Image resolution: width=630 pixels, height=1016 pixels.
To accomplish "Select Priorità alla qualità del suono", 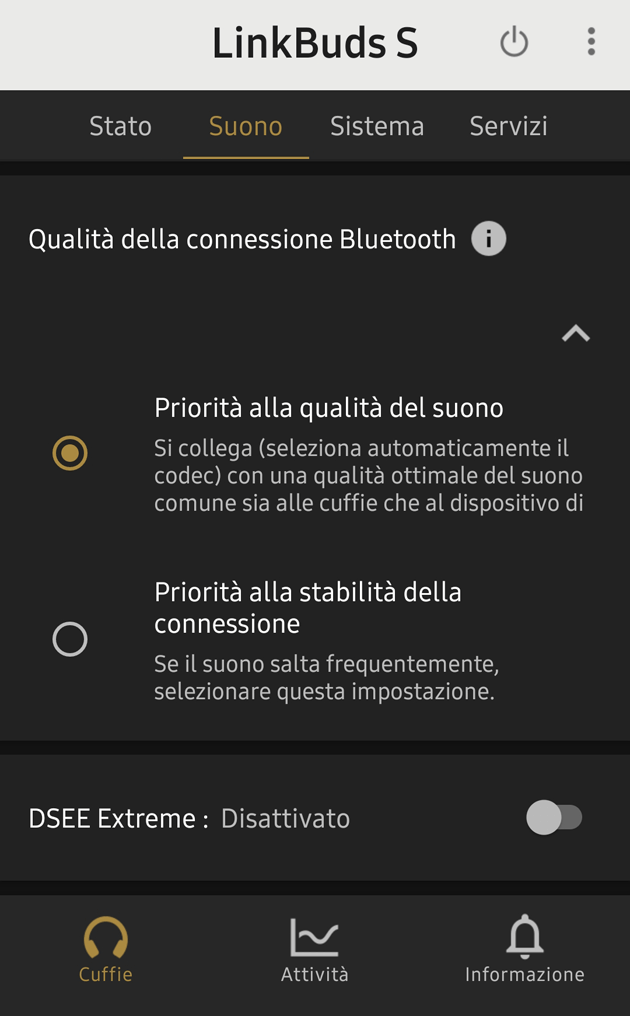I will 70,453.
